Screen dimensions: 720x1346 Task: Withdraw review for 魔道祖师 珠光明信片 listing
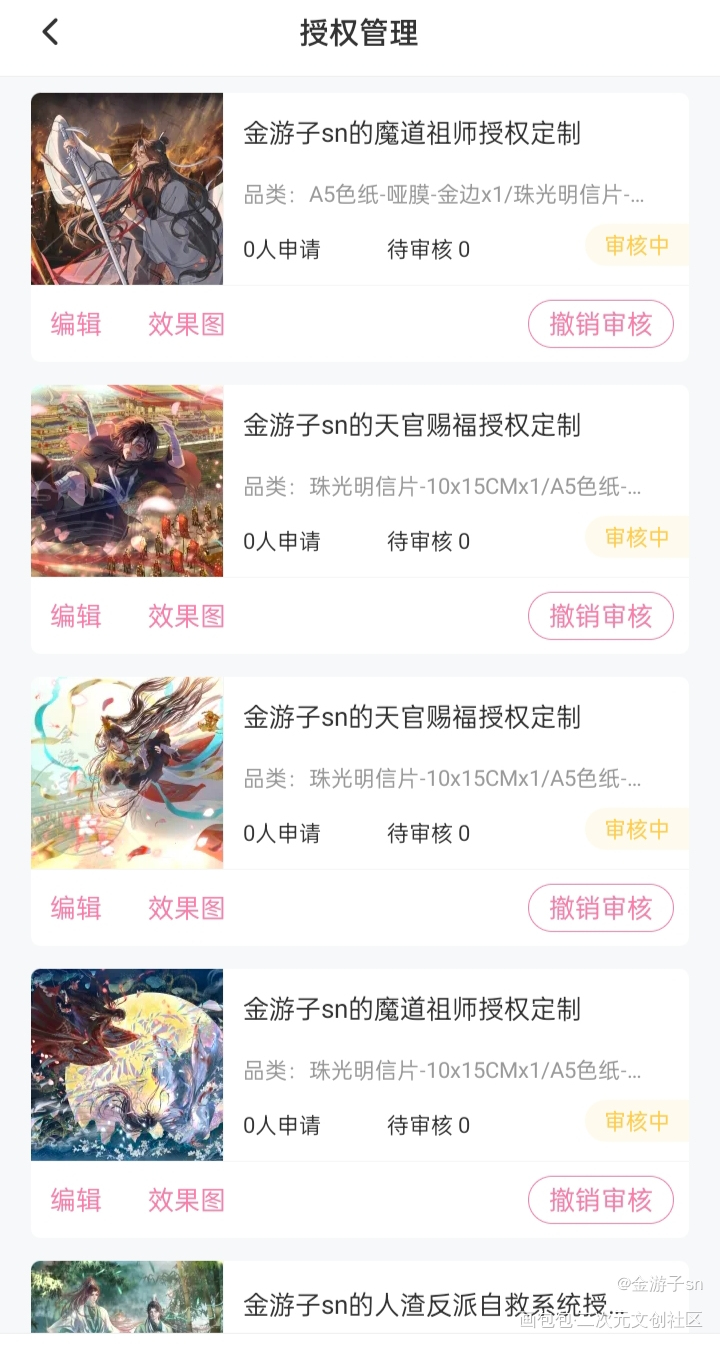[x=600, y=1200]
